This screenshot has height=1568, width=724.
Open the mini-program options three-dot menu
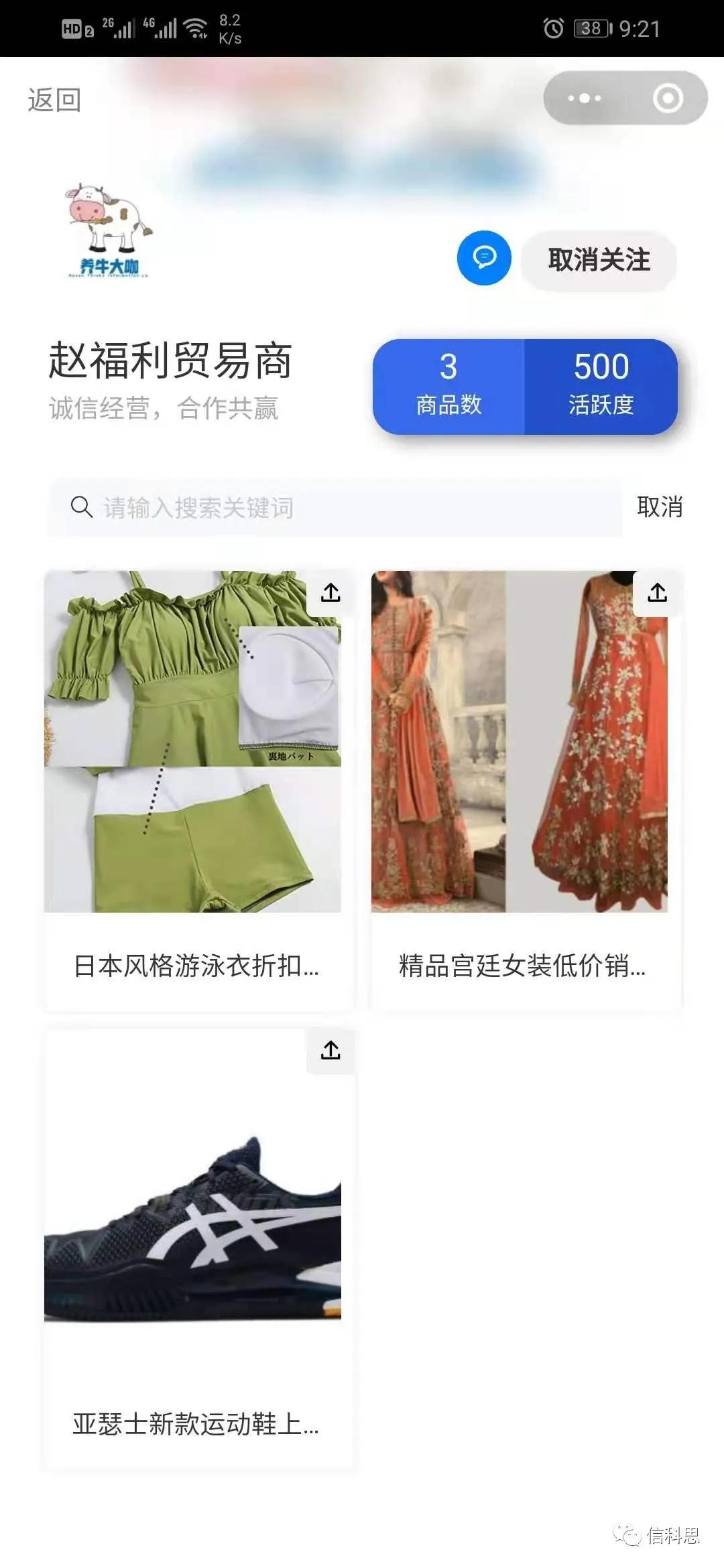[x=583, y=98]
